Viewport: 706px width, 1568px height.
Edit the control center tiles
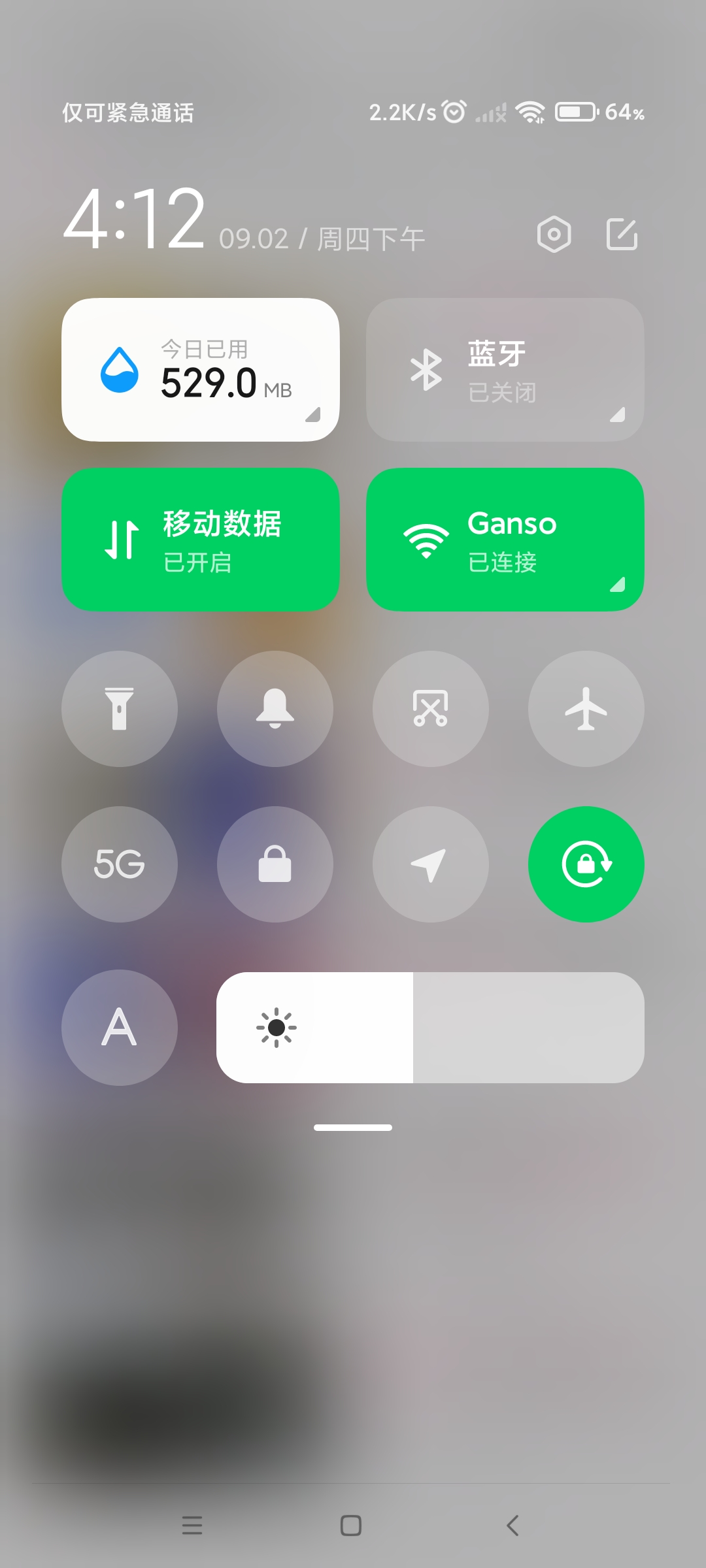[x=622, y=235]
